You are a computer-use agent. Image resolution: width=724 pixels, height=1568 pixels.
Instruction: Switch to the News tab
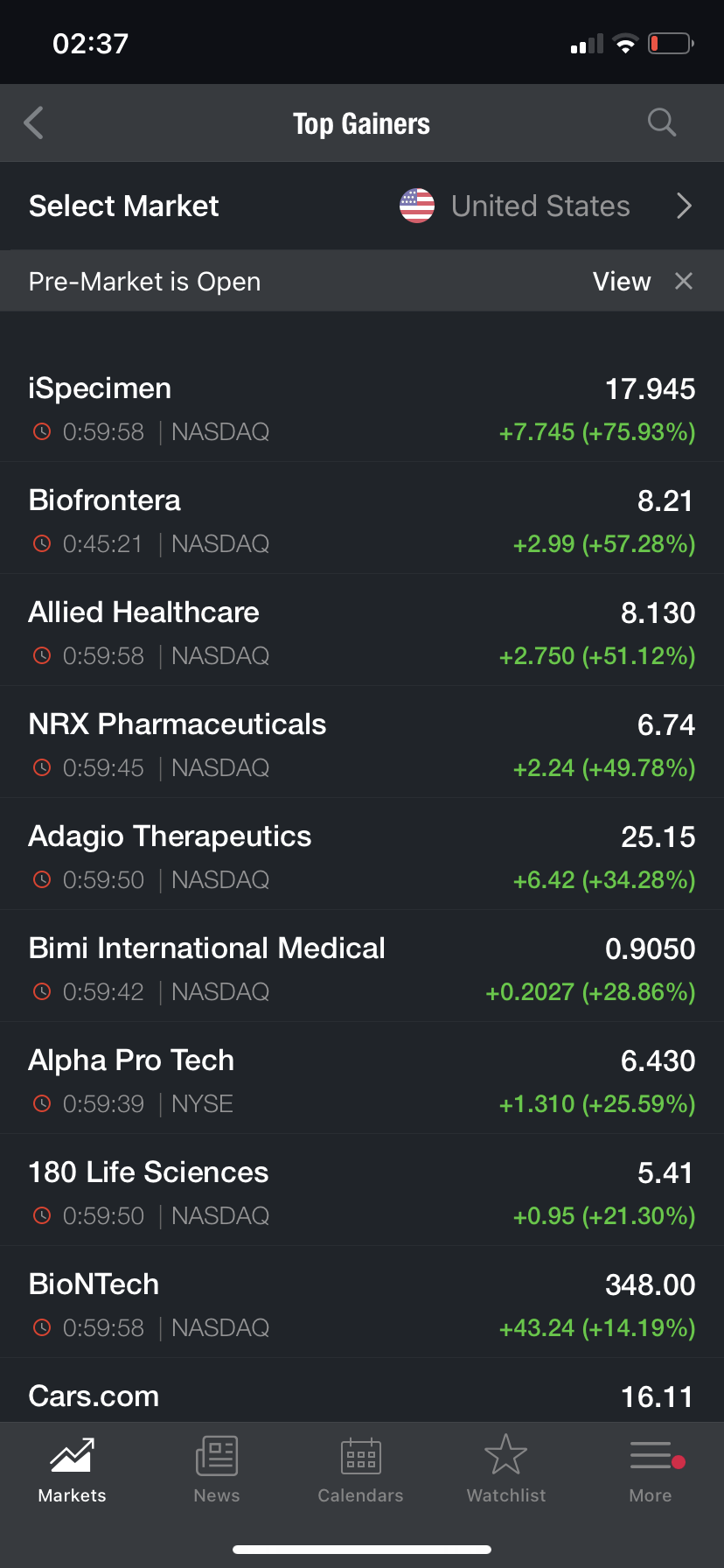click(x=217, y=1470)
